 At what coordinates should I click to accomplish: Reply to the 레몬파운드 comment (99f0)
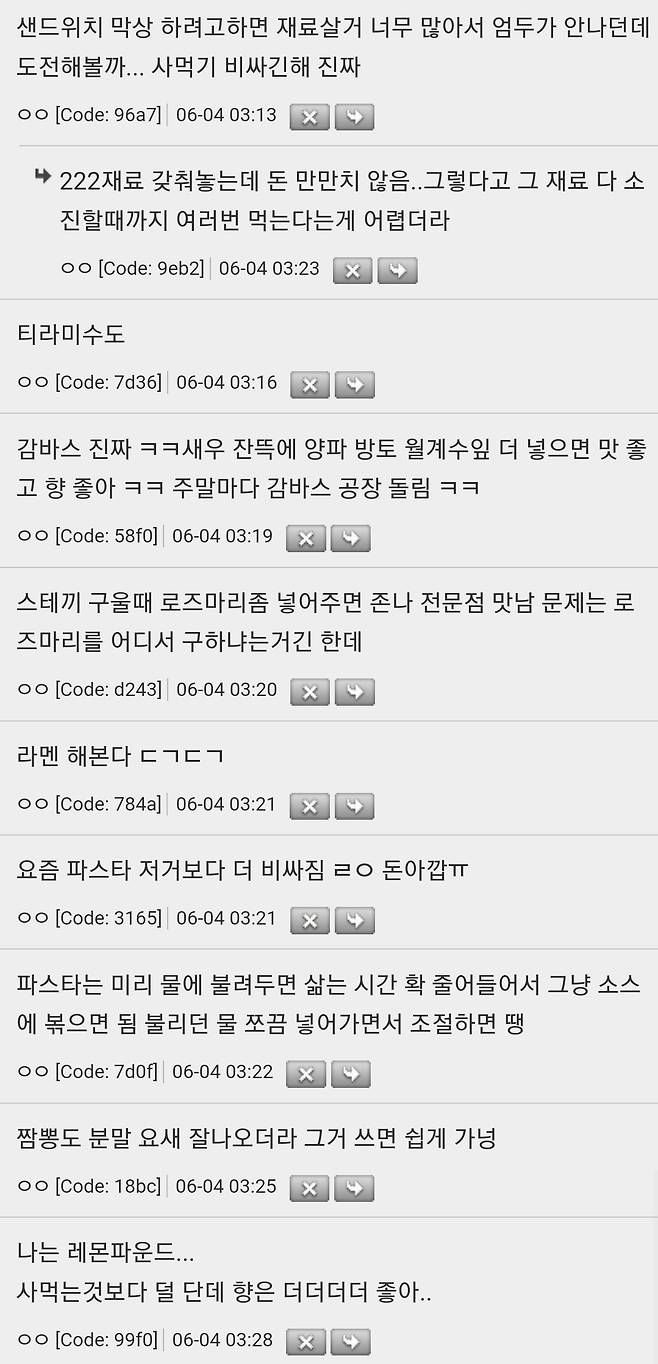(x=349, y=1342)
